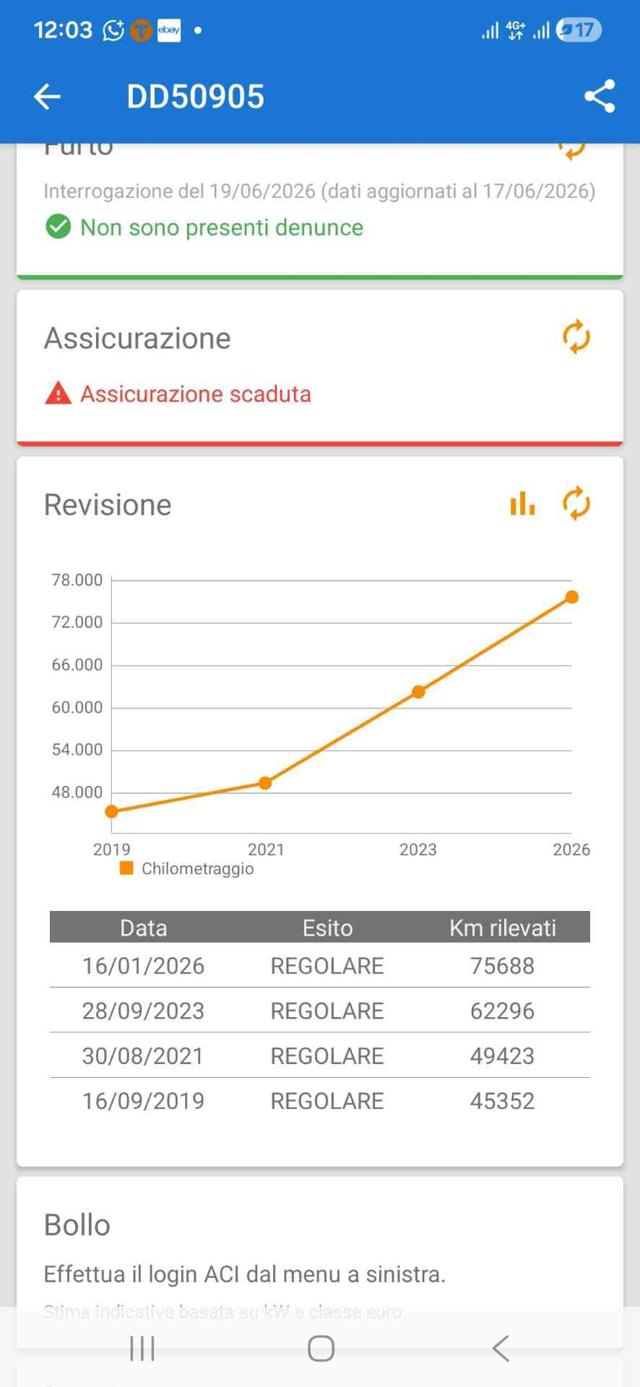Share the DD50905 vehicle report
The height and width of the screenshot is (1387, 640).
tap(599, 96)
